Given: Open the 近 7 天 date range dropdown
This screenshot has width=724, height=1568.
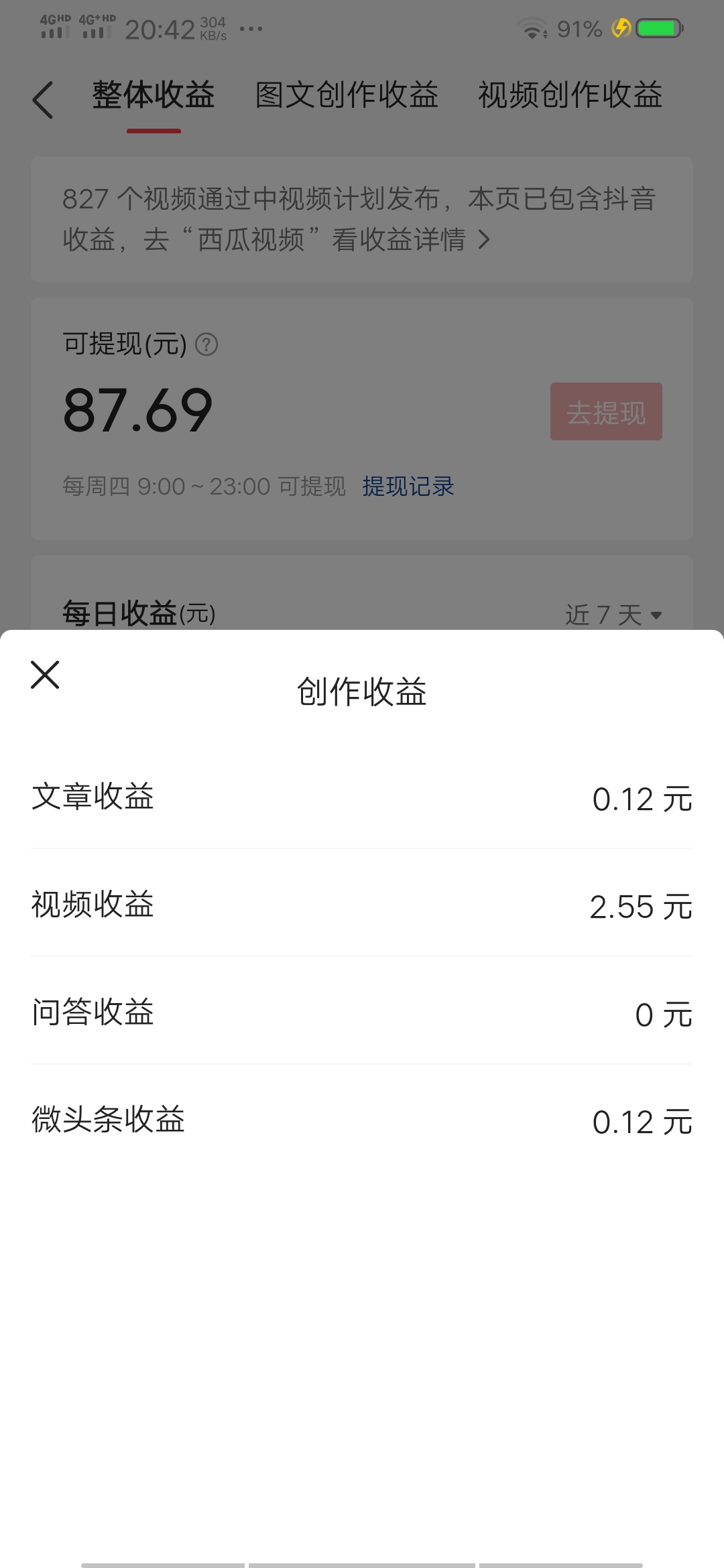Looking at the screenshot, I should pyautogui.click(x=613, y=614).
